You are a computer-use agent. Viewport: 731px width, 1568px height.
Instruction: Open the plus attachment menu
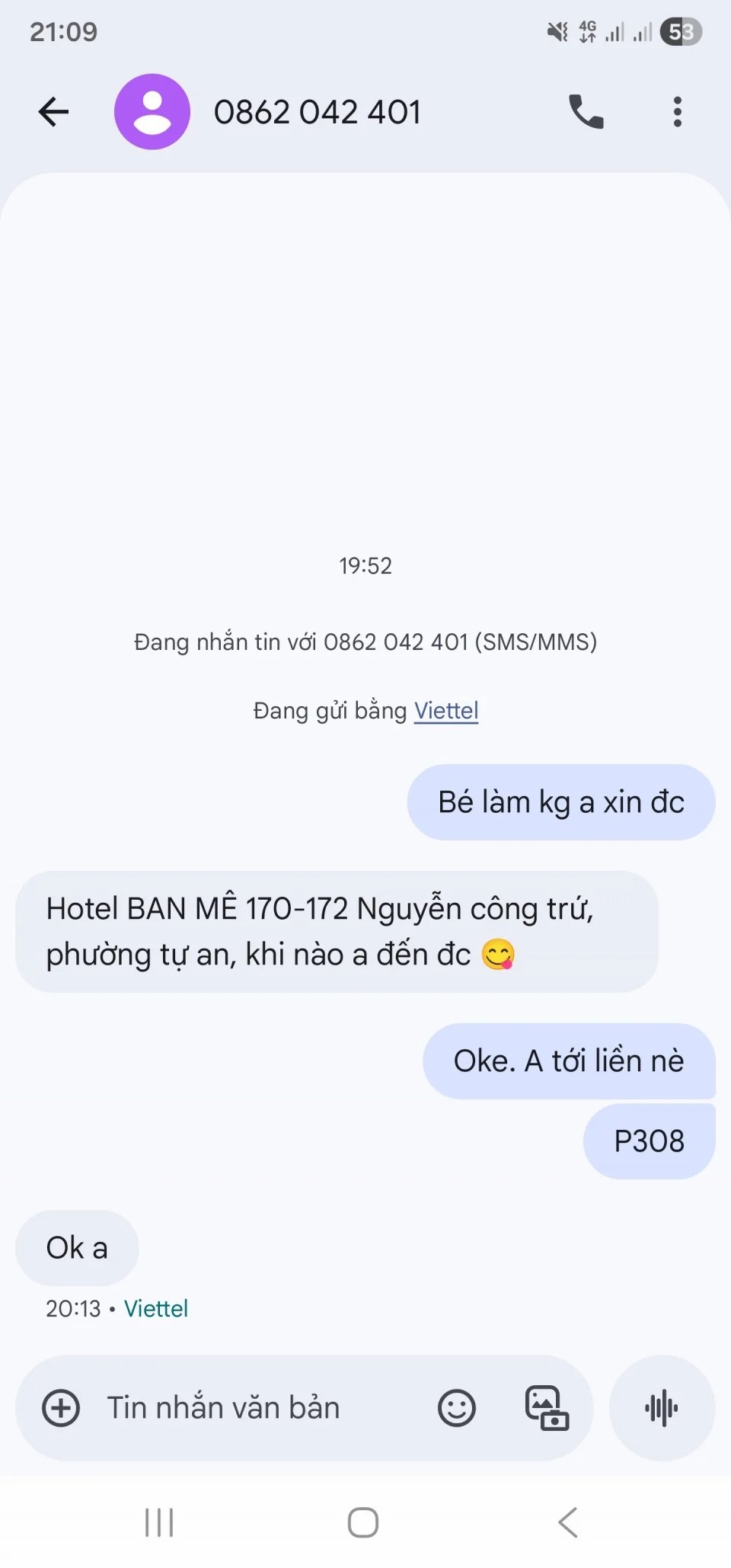click(x=61, y=1408)
